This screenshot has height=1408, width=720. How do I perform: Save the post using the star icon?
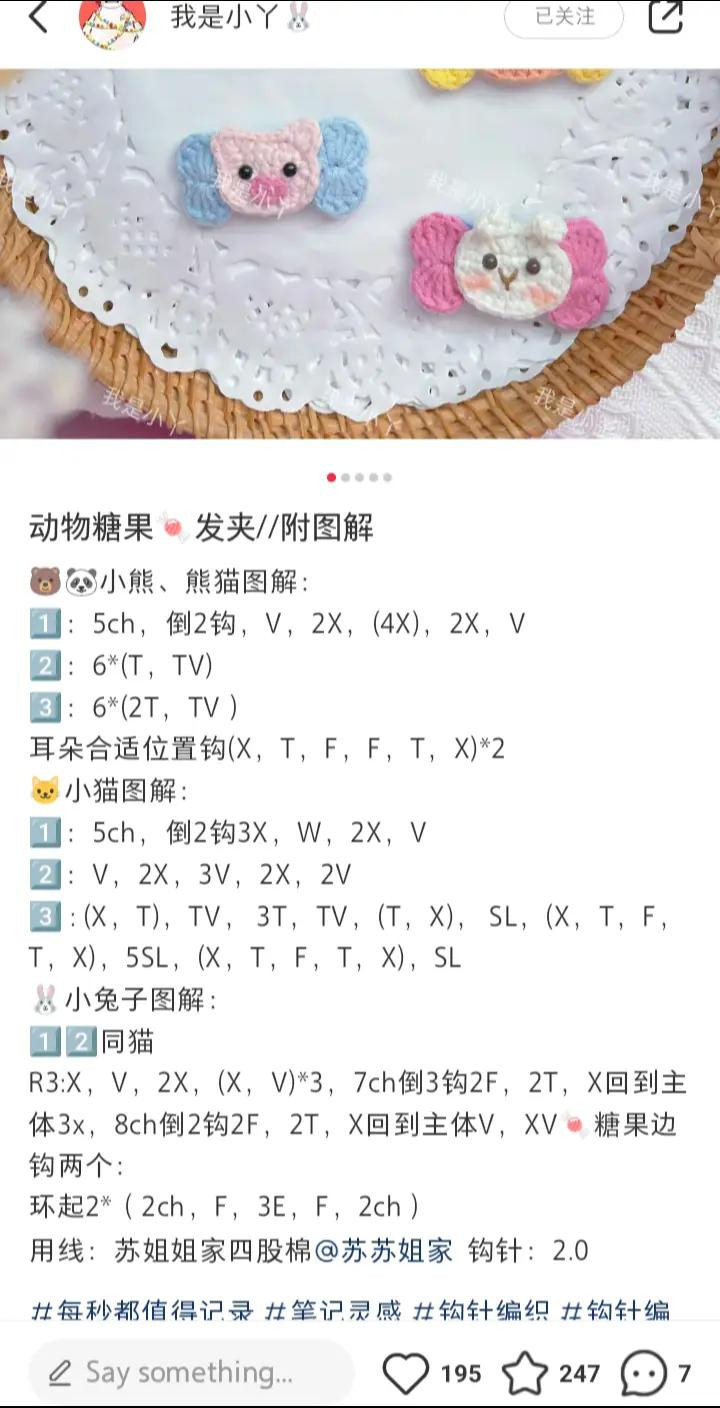click(x=525, y=1373)
